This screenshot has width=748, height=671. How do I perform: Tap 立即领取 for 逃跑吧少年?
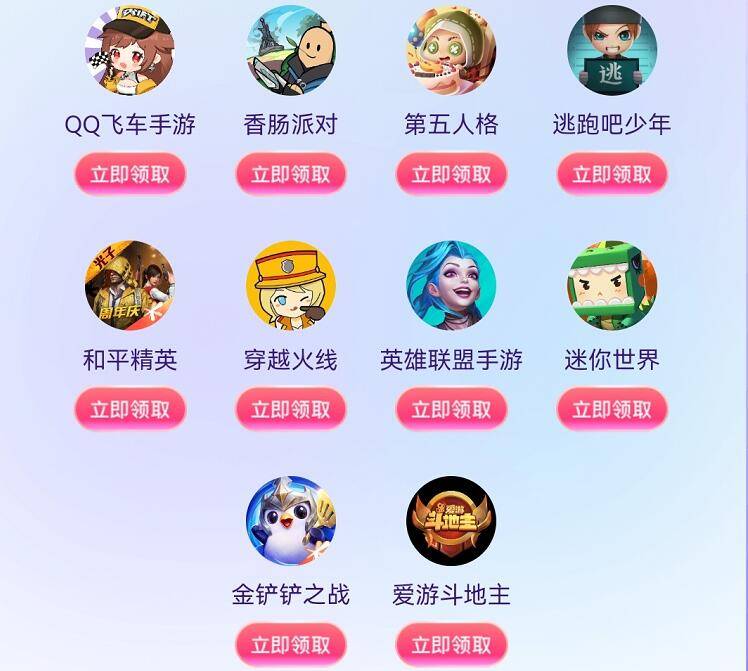click(x=612, y=174)
